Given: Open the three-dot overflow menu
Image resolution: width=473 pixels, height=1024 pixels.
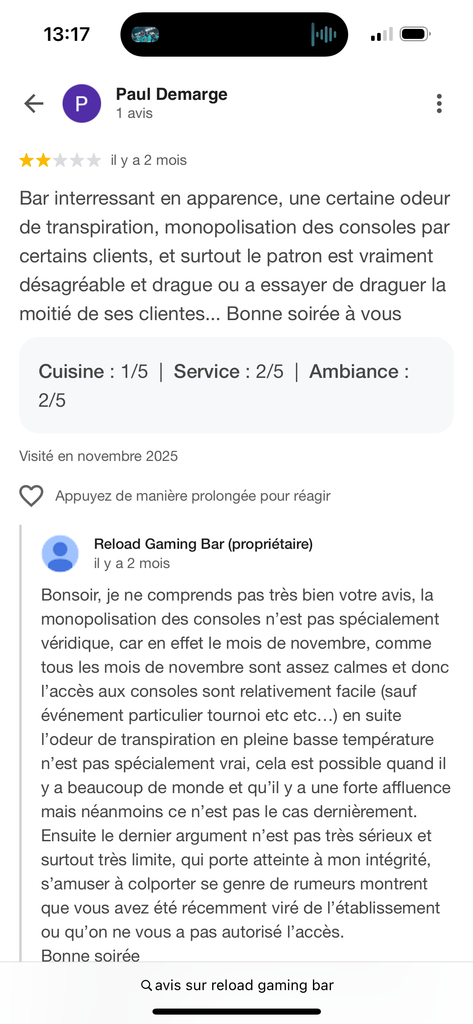Looking at the screenshot, I should pyautogui.click(x=439, y=103).
